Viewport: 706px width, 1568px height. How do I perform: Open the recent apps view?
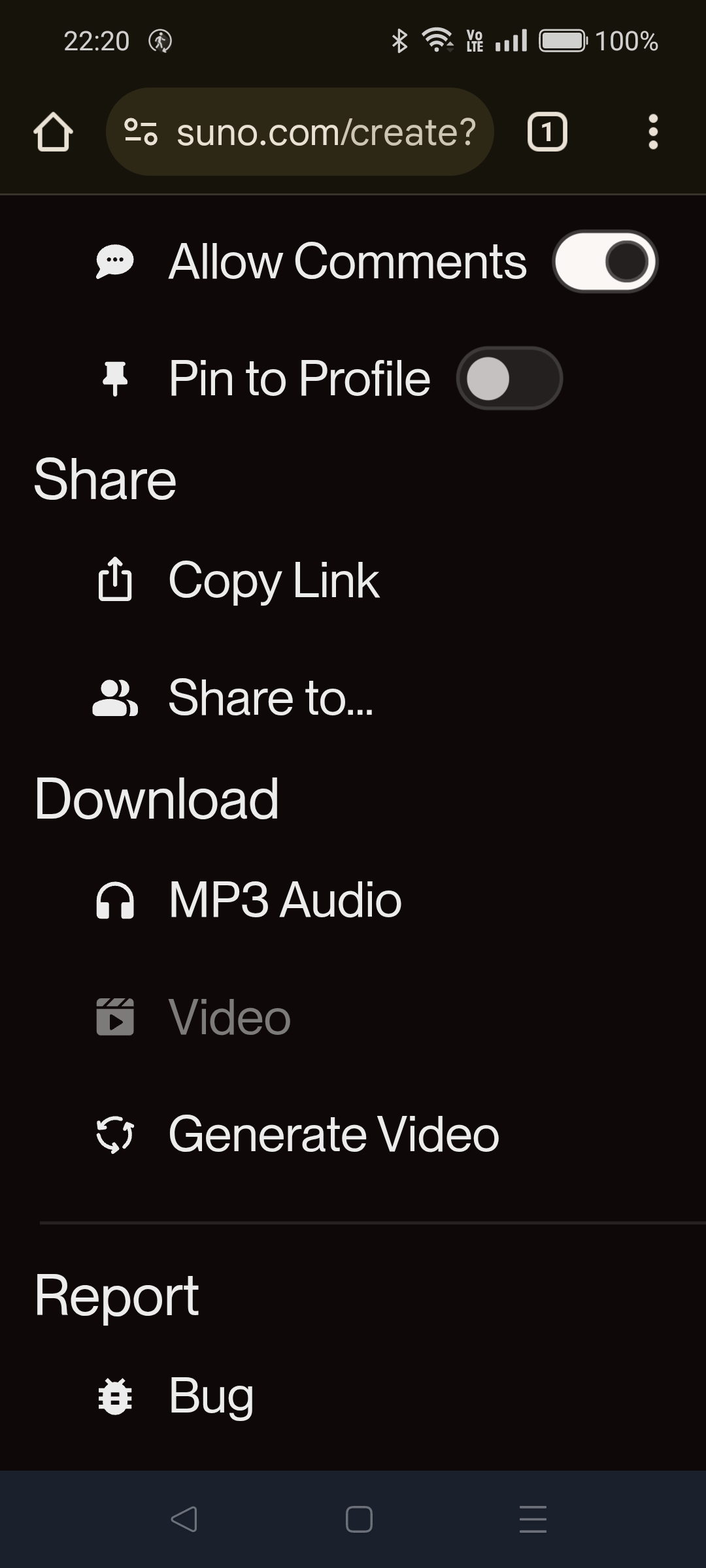(x=533, y=1519)
